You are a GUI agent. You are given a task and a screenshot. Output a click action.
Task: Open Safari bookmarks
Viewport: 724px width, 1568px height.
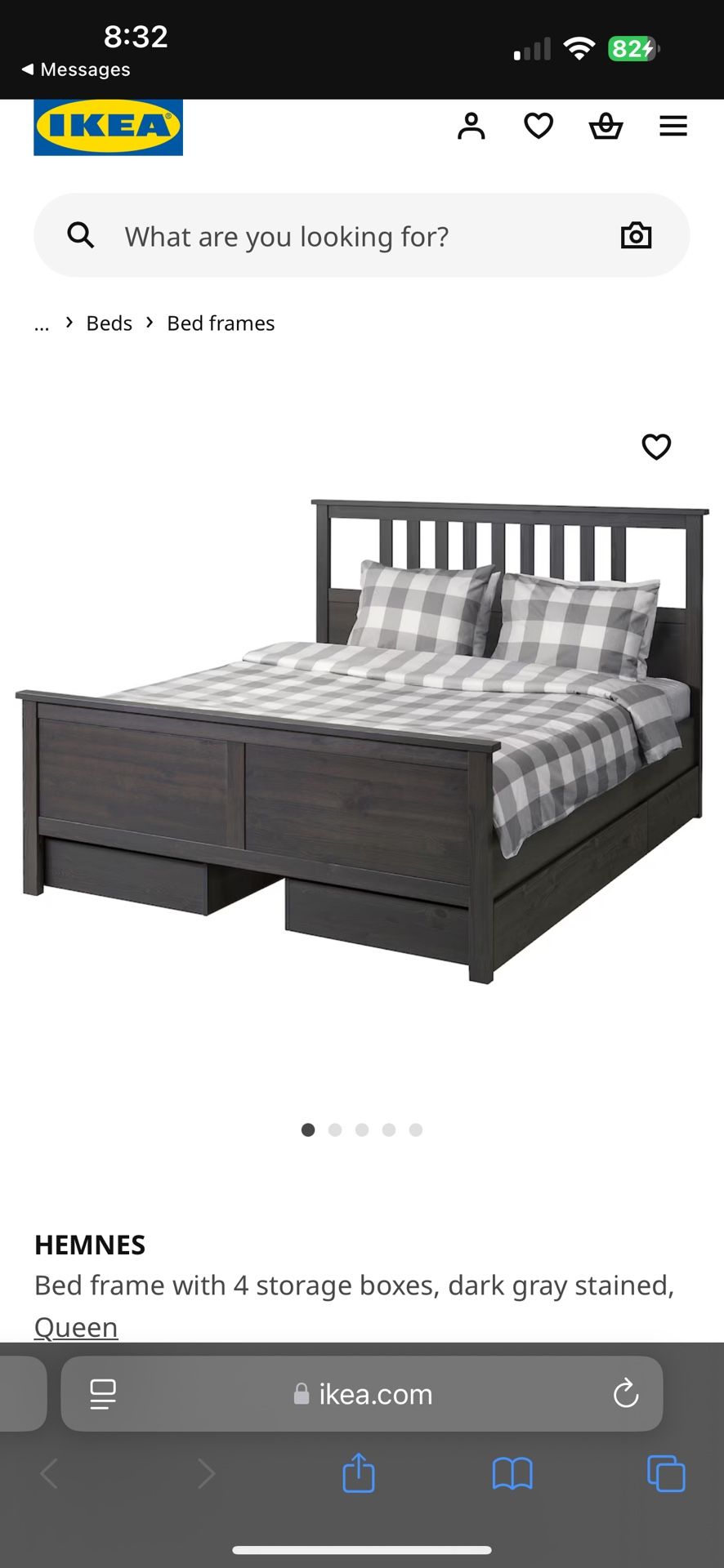point(512,1473)
